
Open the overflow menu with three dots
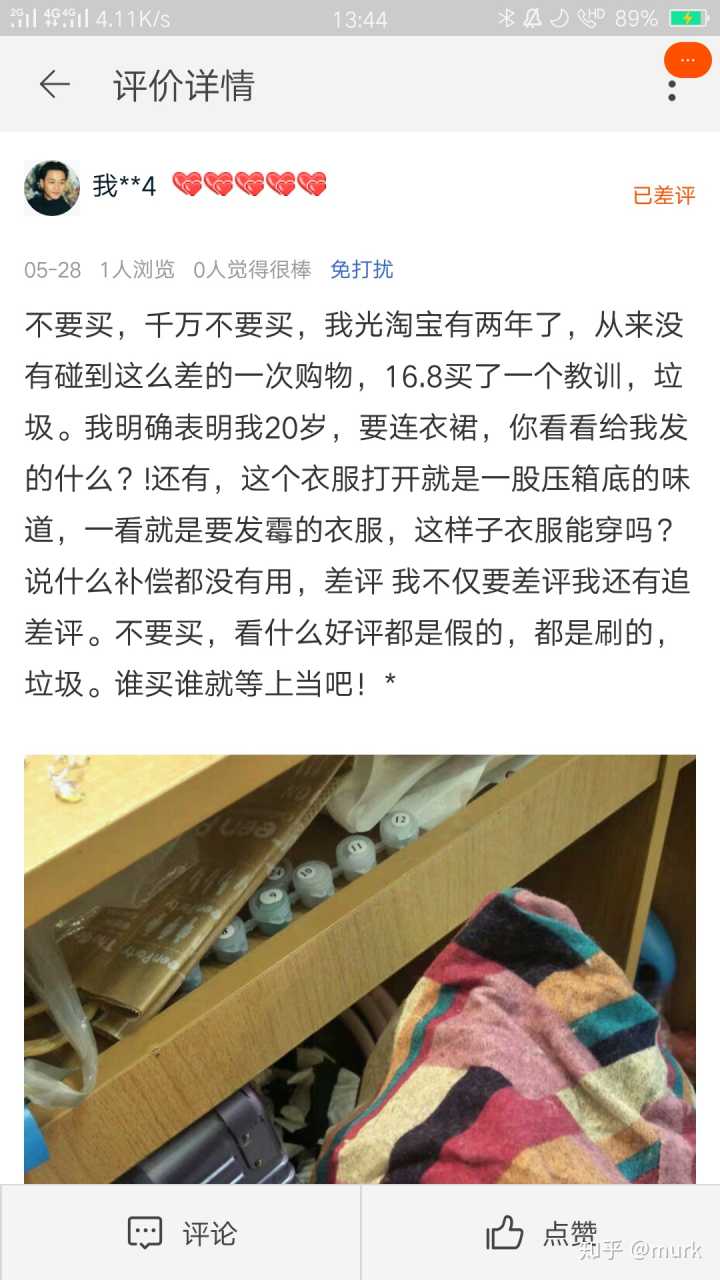tap(672, 88)
